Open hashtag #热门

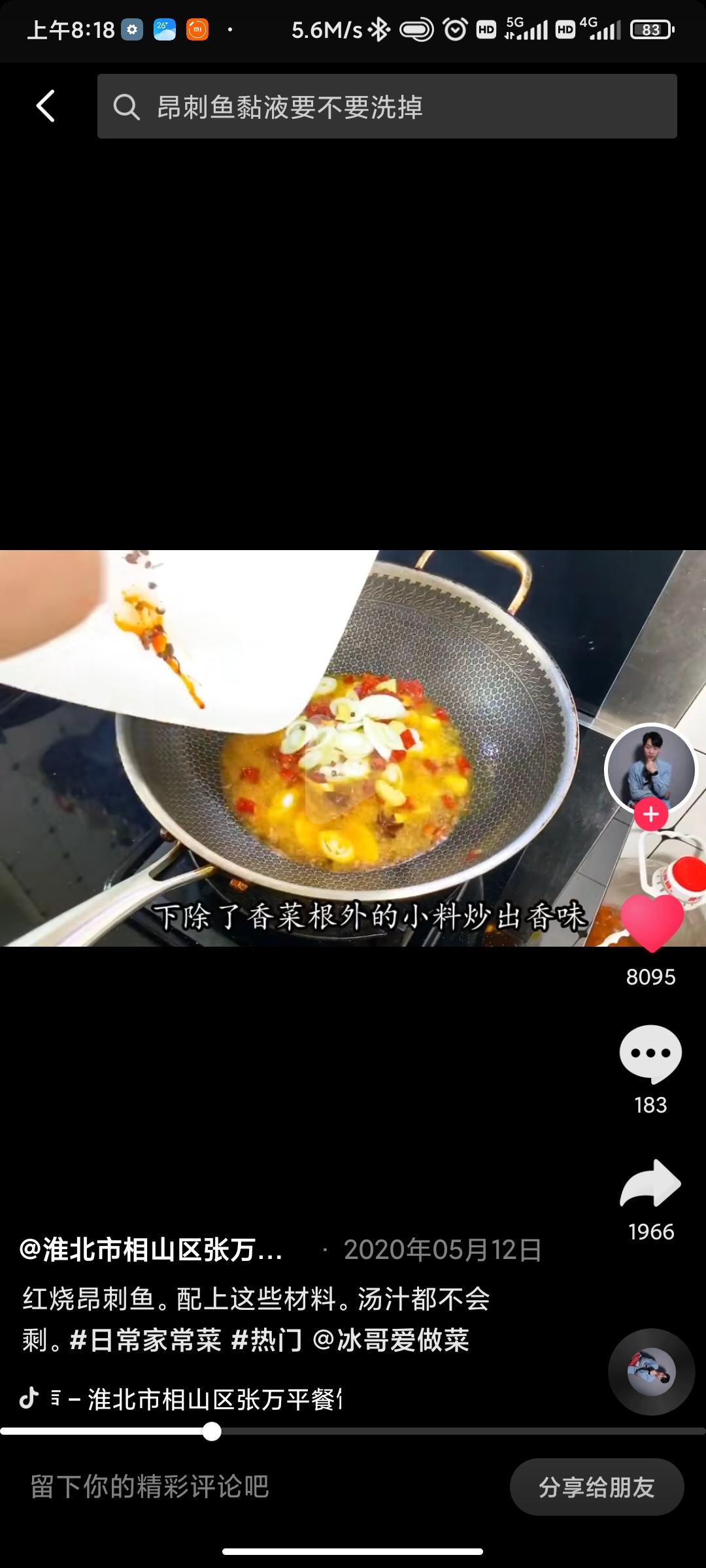pyautogui.click(x=267, y=1340)
